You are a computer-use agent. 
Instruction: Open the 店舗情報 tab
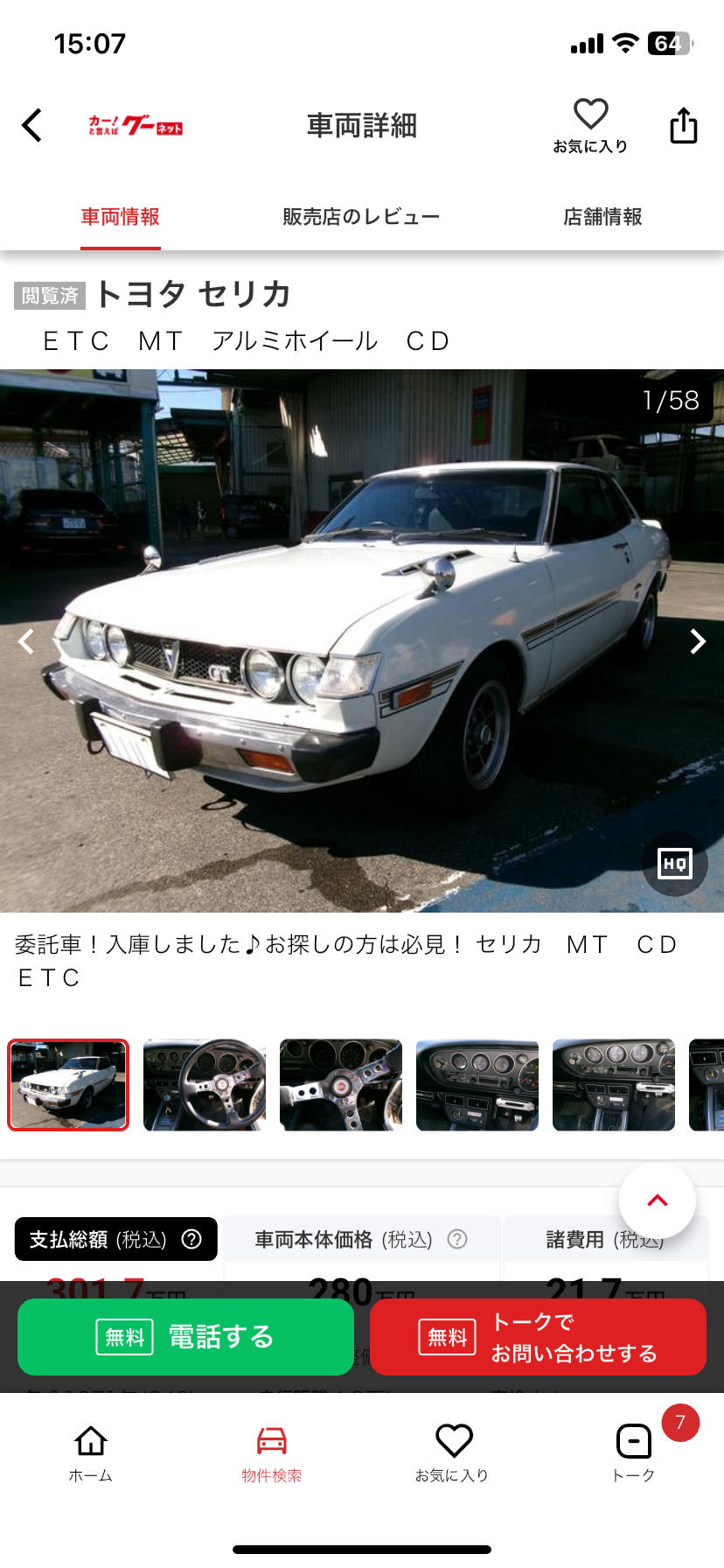pos(602,217)
